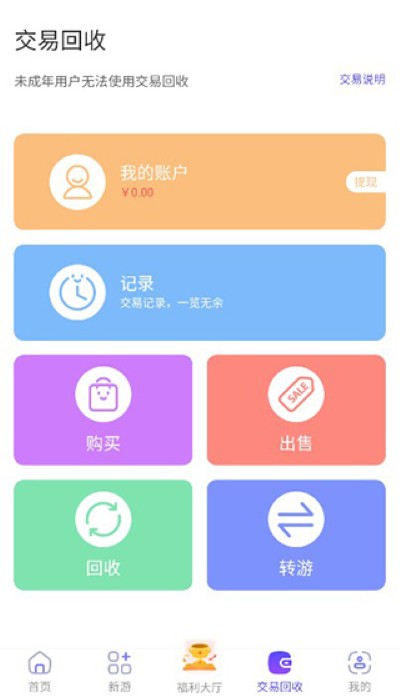The width and height of the screenshot is (400, 696).
Task: Open the 我的账户 card
Action: (200, 182)
